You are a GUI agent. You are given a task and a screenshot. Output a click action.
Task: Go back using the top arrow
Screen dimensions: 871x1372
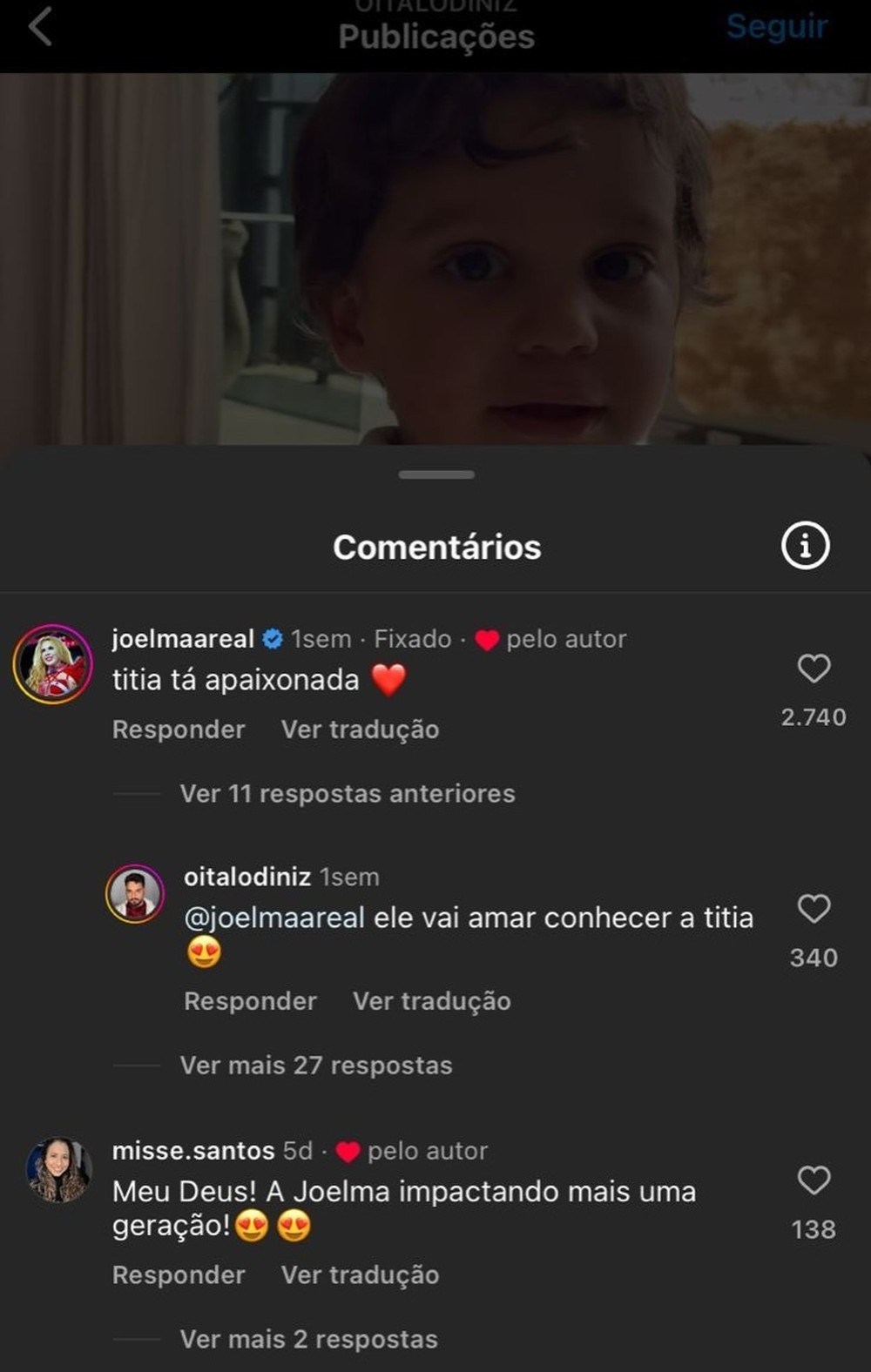40,27
